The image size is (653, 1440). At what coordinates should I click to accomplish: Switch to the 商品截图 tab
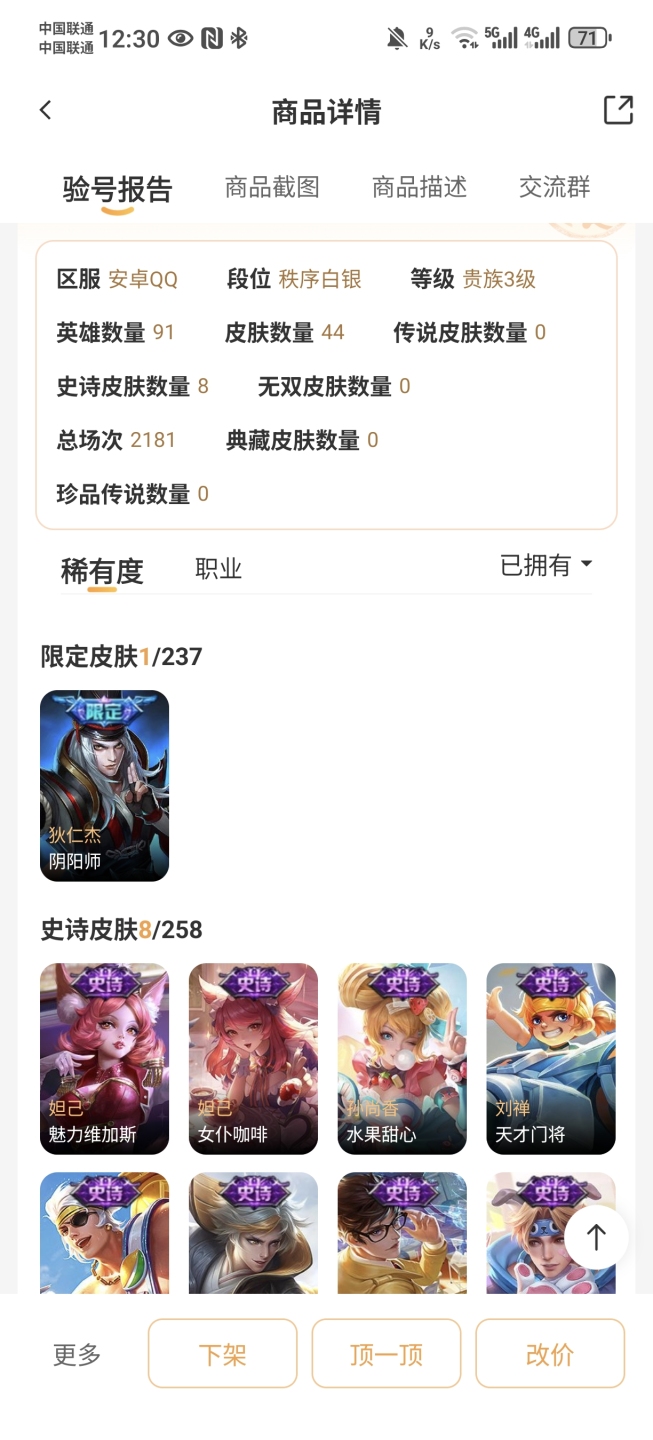coord(272,187)
